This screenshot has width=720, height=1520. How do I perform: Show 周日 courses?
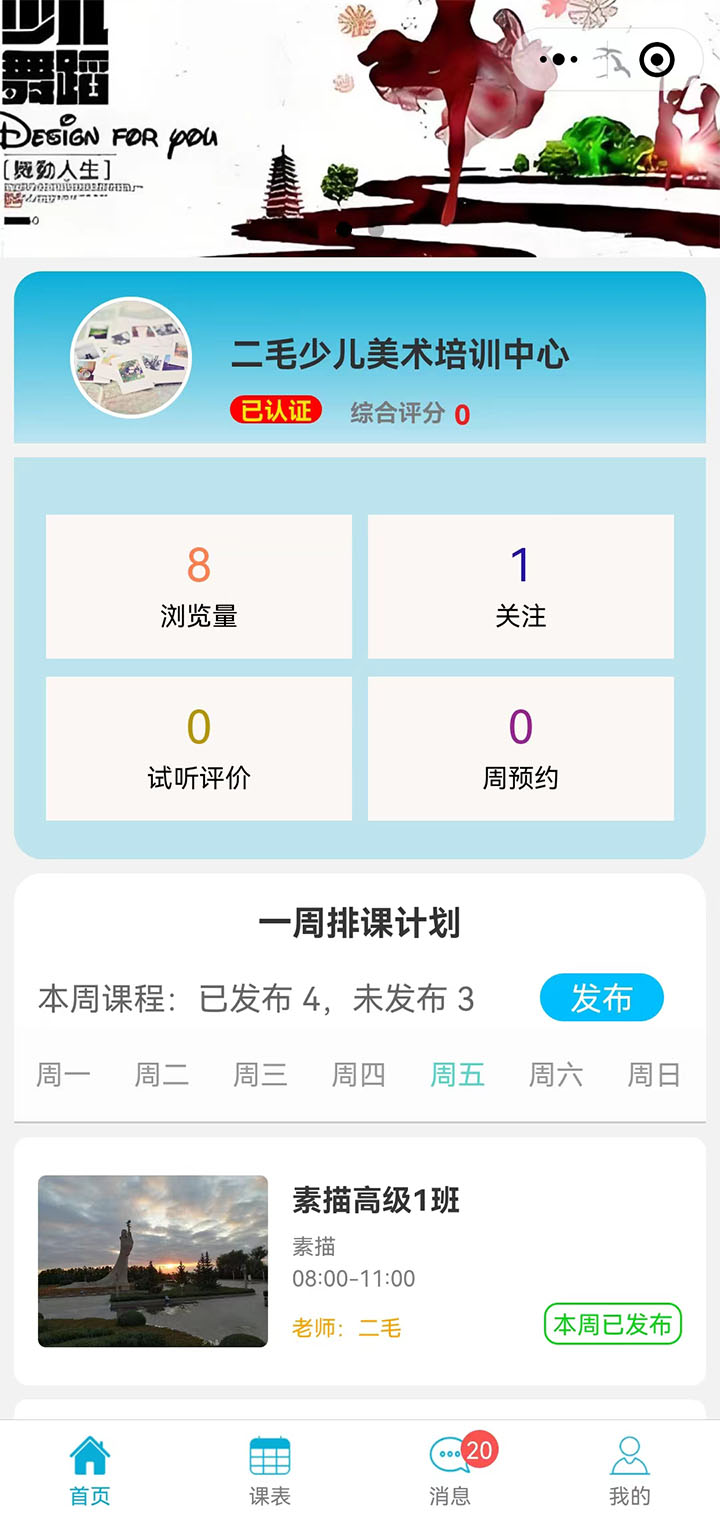tap(654, 1075)
